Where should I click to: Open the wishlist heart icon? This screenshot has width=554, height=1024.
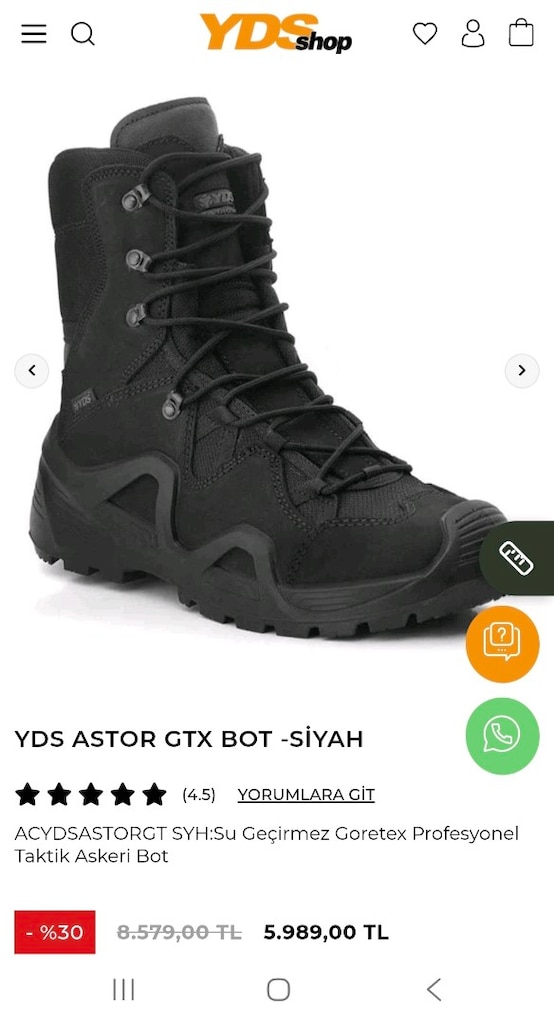425,33
